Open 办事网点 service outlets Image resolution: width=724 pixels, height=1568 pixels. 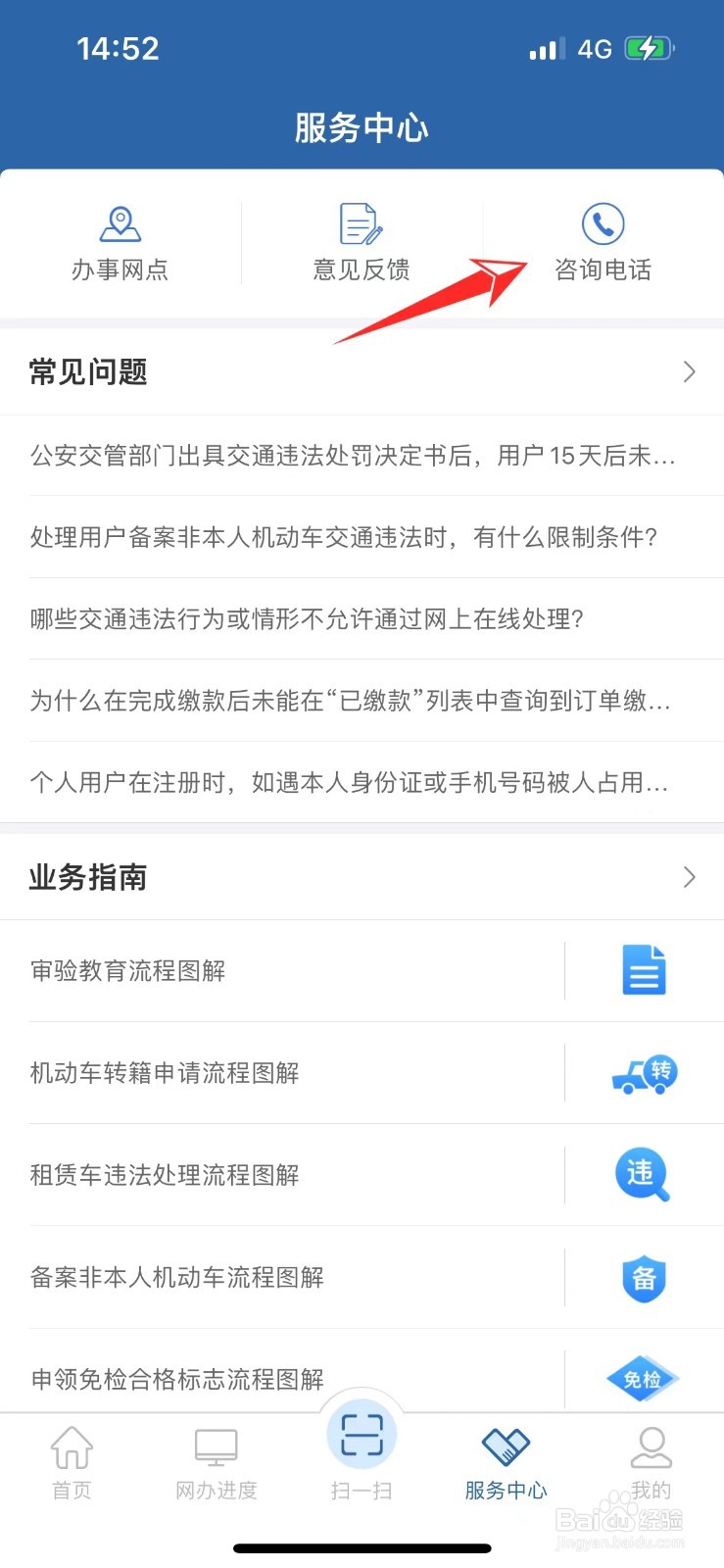(121, 244)
